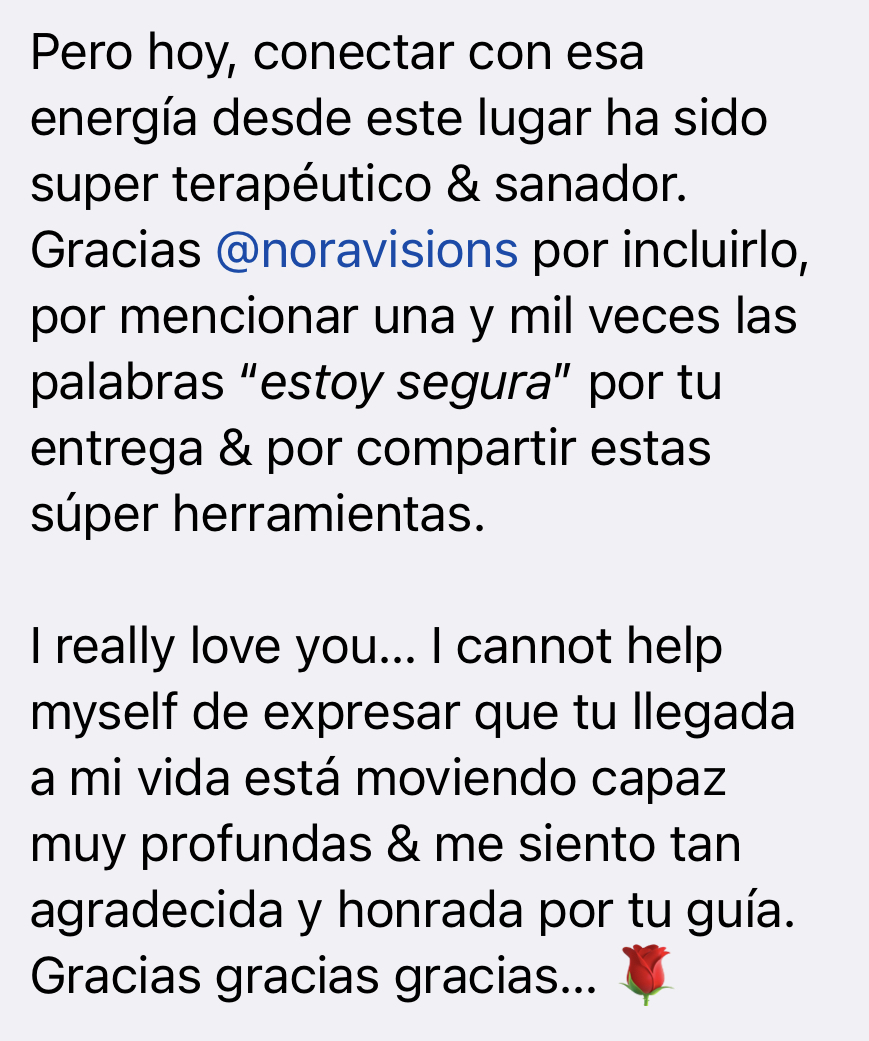869x1041 pixels.
Task: Open the @noravisions profile mention
Action: point(366,253)
